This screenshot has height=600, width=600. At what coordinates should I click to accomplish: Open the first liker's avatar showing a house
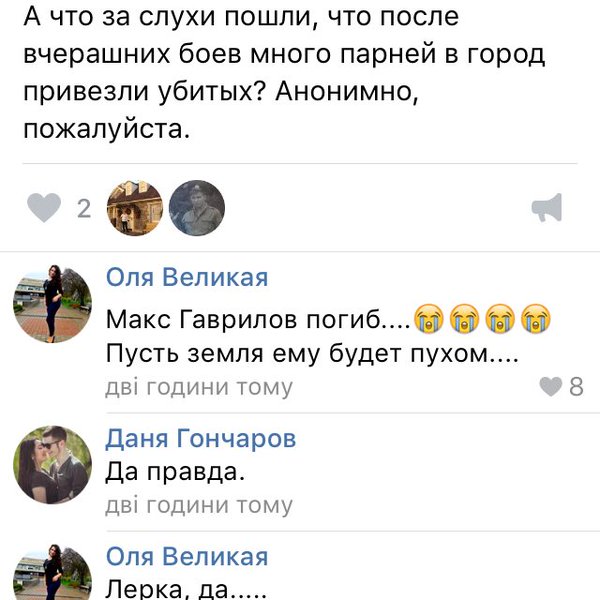tap(134, 208)
